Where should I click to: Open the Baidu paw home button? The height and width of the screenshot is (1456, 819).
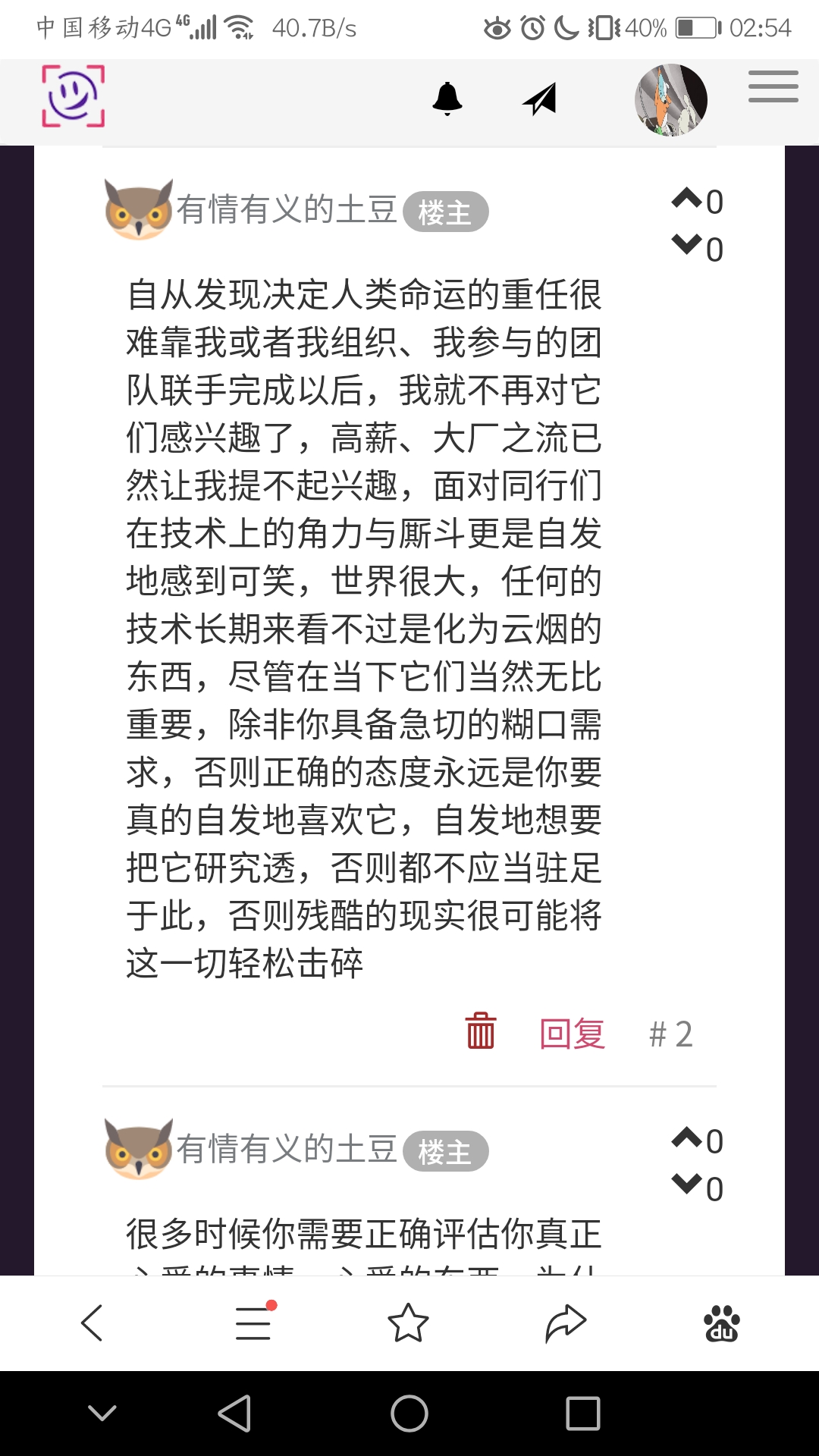click(722, 1323)
